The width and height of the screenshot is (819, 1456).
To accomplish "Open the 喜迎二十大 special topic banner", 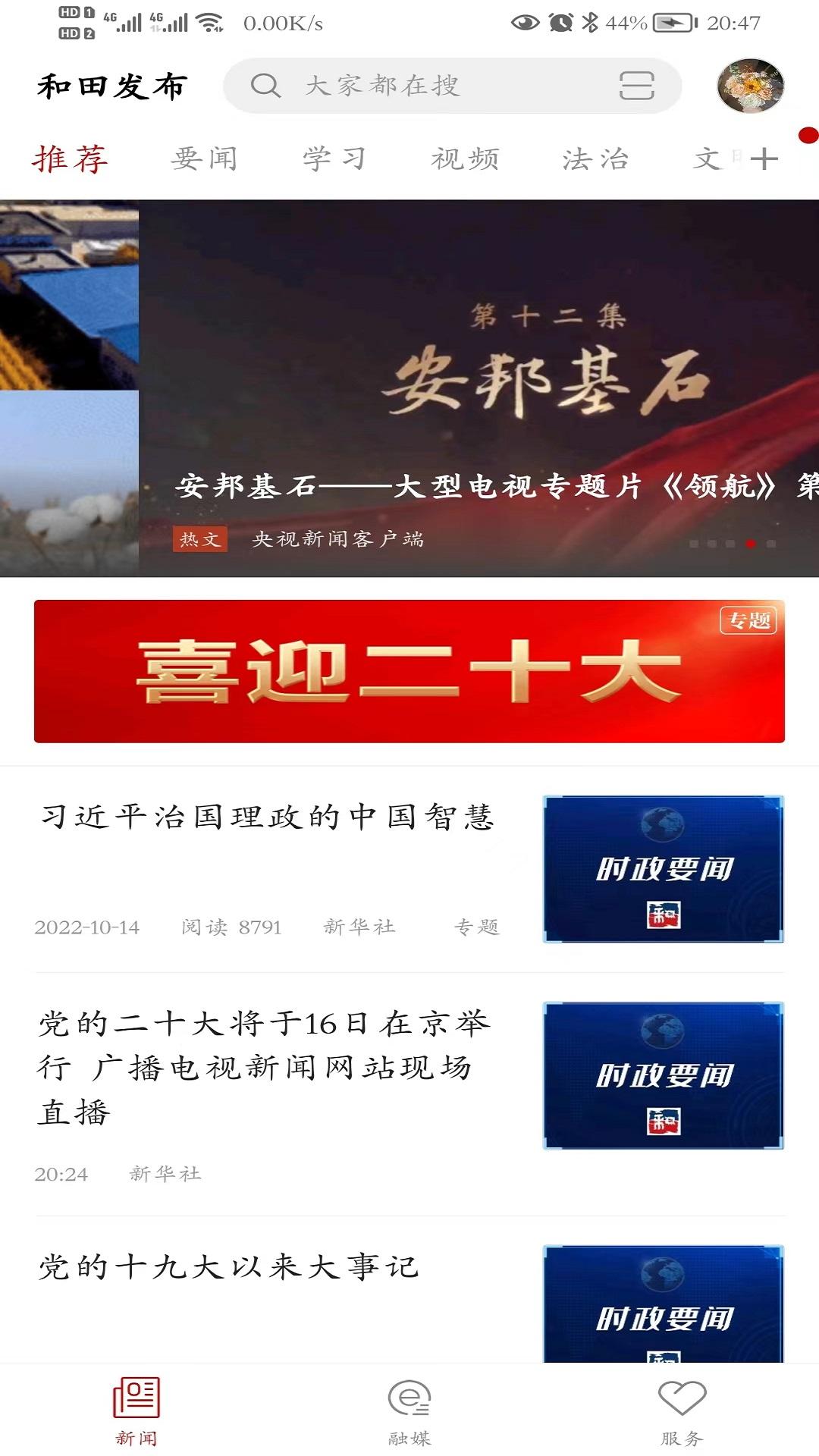I will point(409,671).
